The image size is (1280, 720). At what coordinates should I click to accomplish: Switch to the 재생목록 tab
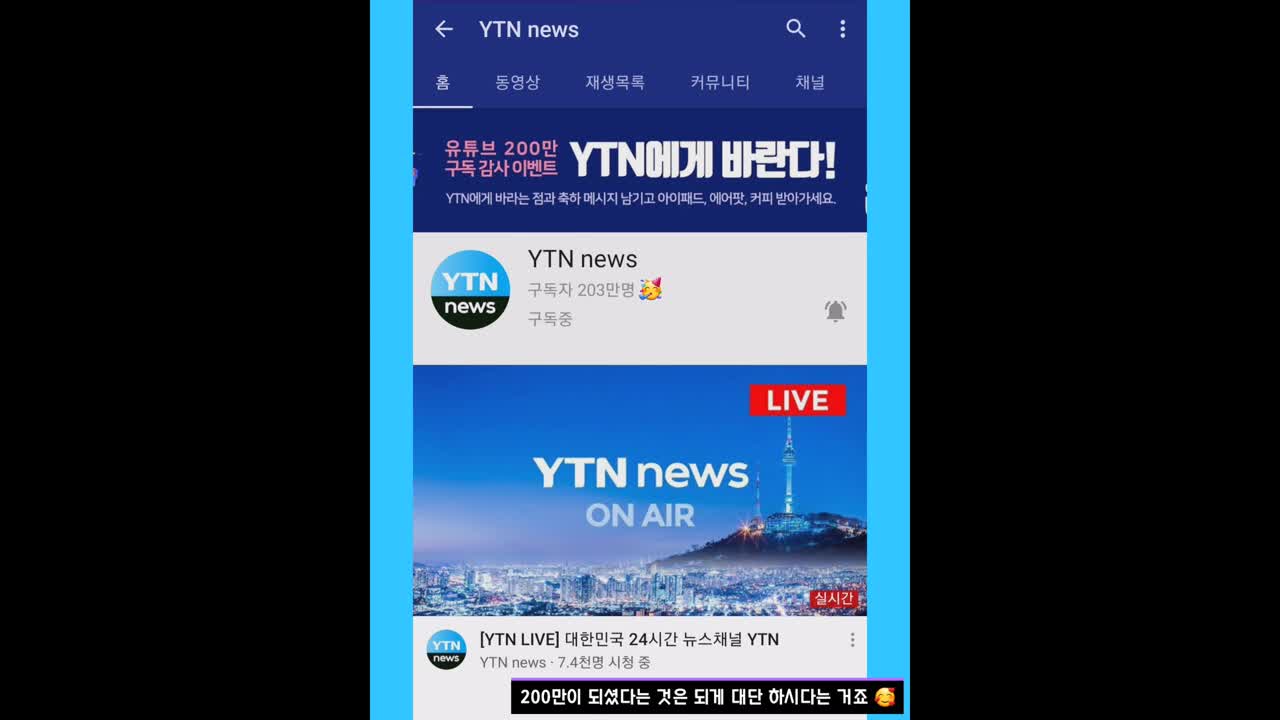(614, 82)
